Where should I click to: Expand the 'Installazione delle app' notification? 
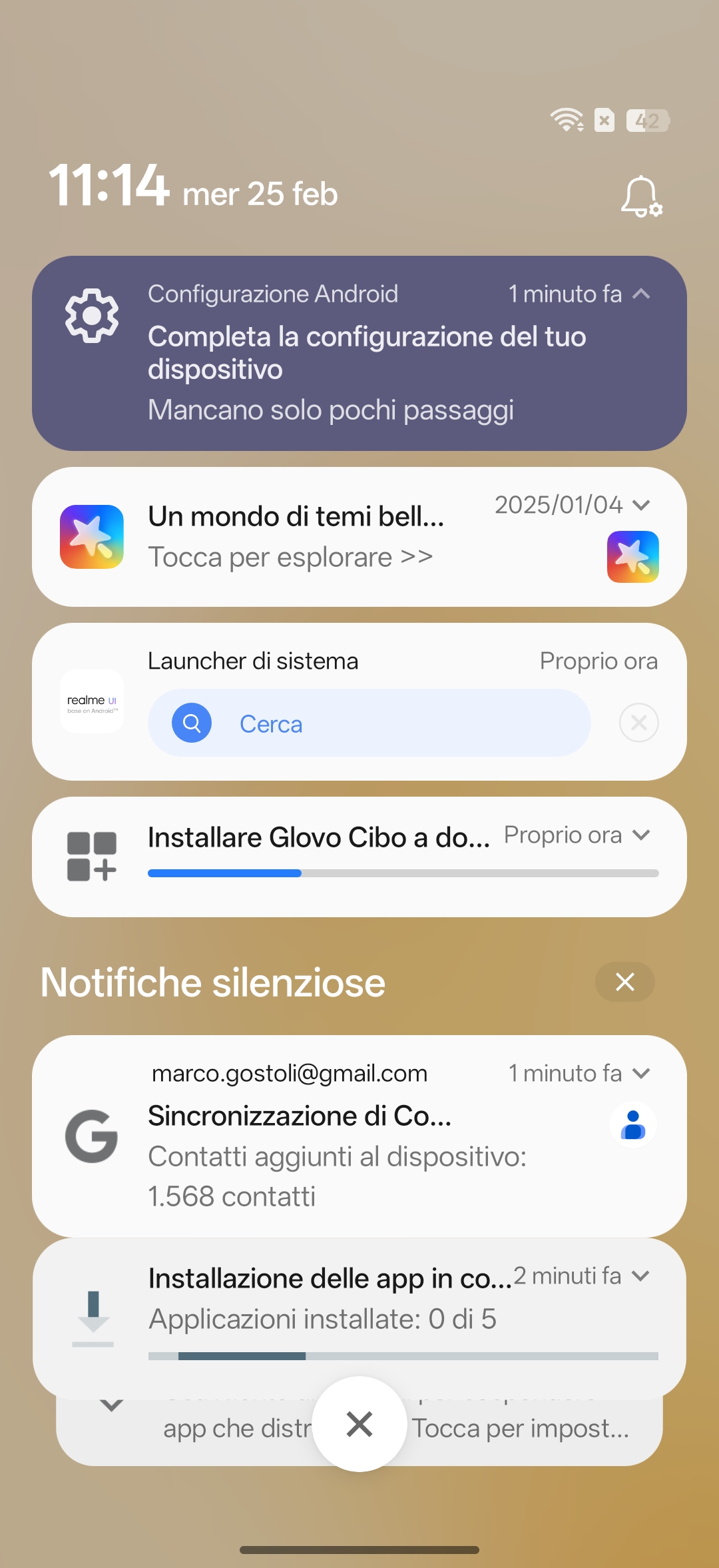(x=641, y=1276)
